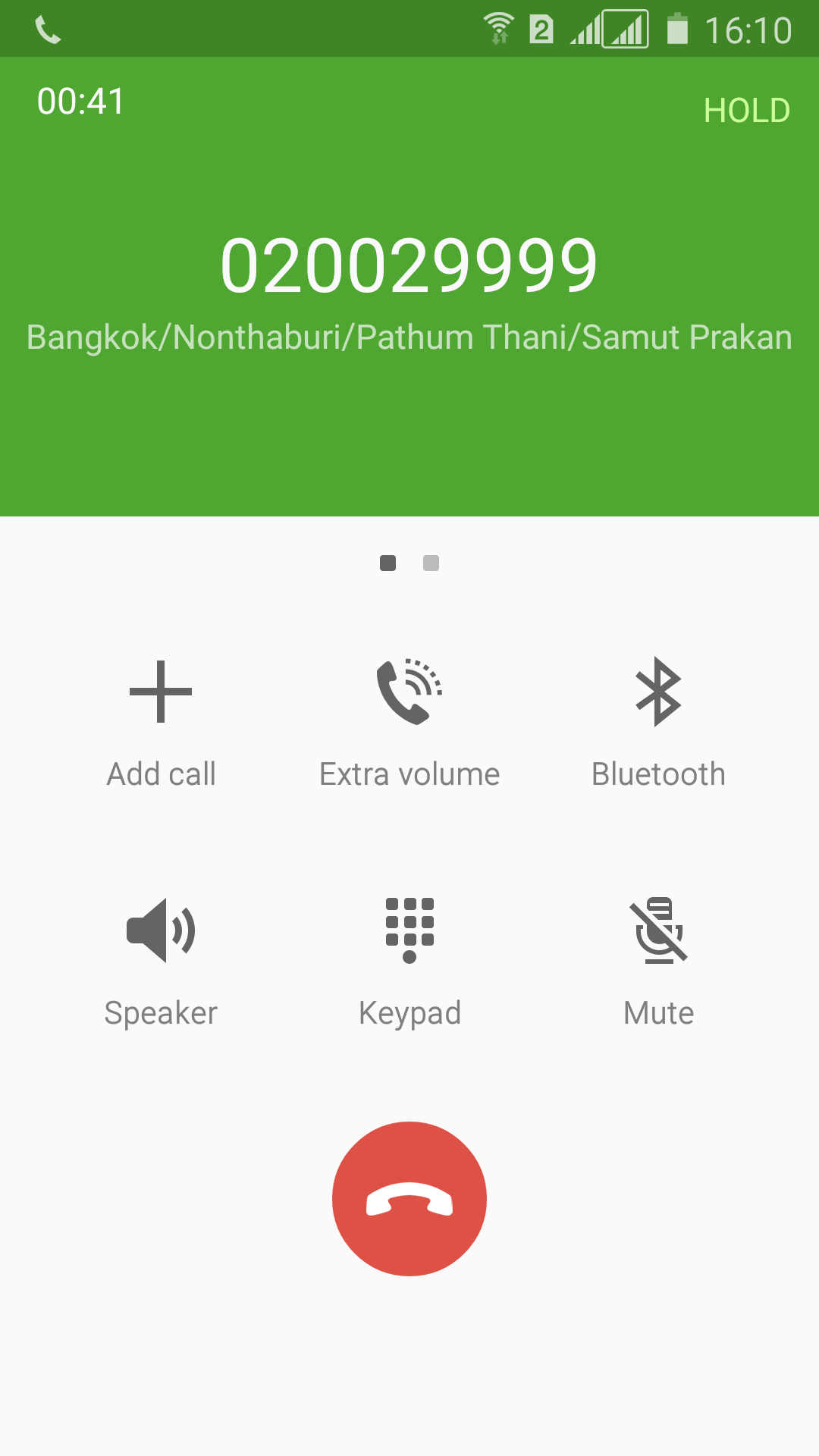
Task: End the call with the red button
Action: (x=409, y=1199)
